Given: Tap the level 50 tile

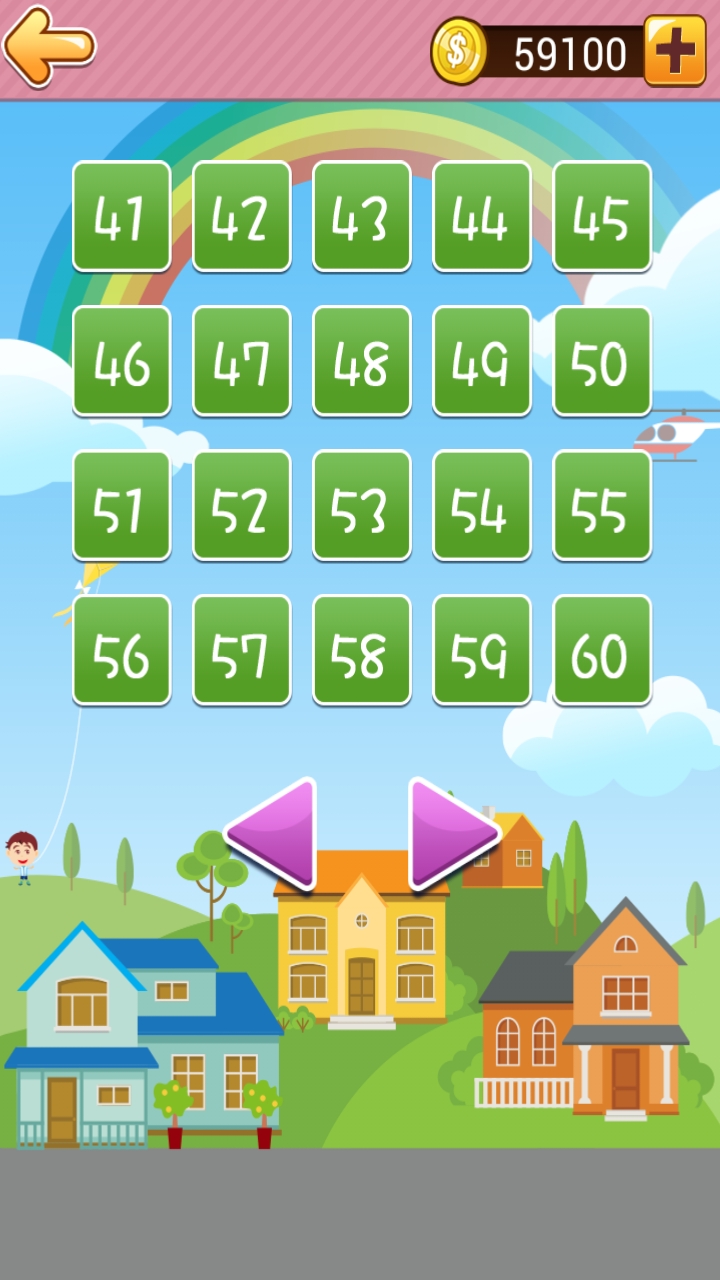Looking at the screenshot, I should (602, 361).
